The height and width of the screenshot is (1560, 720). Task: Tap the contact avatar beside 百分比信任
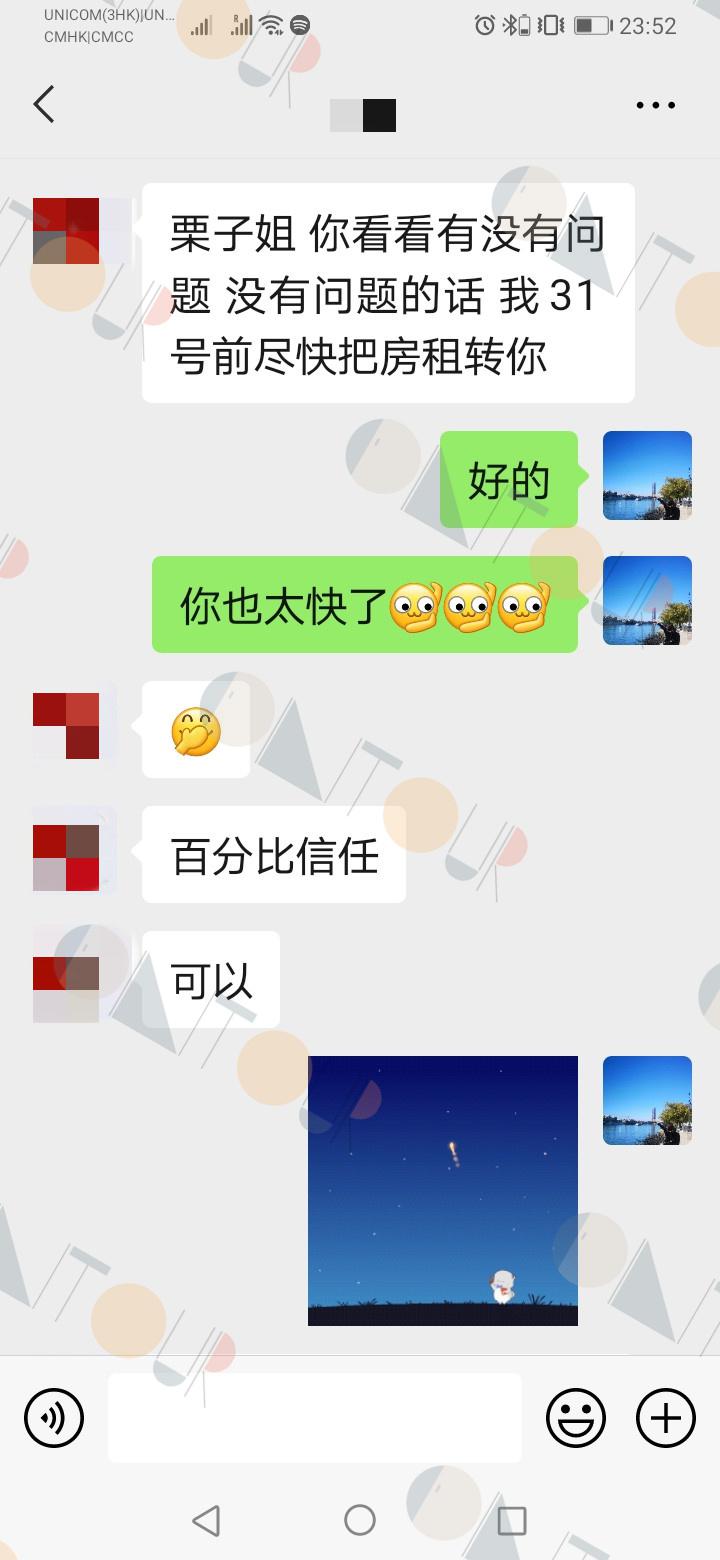66,858
